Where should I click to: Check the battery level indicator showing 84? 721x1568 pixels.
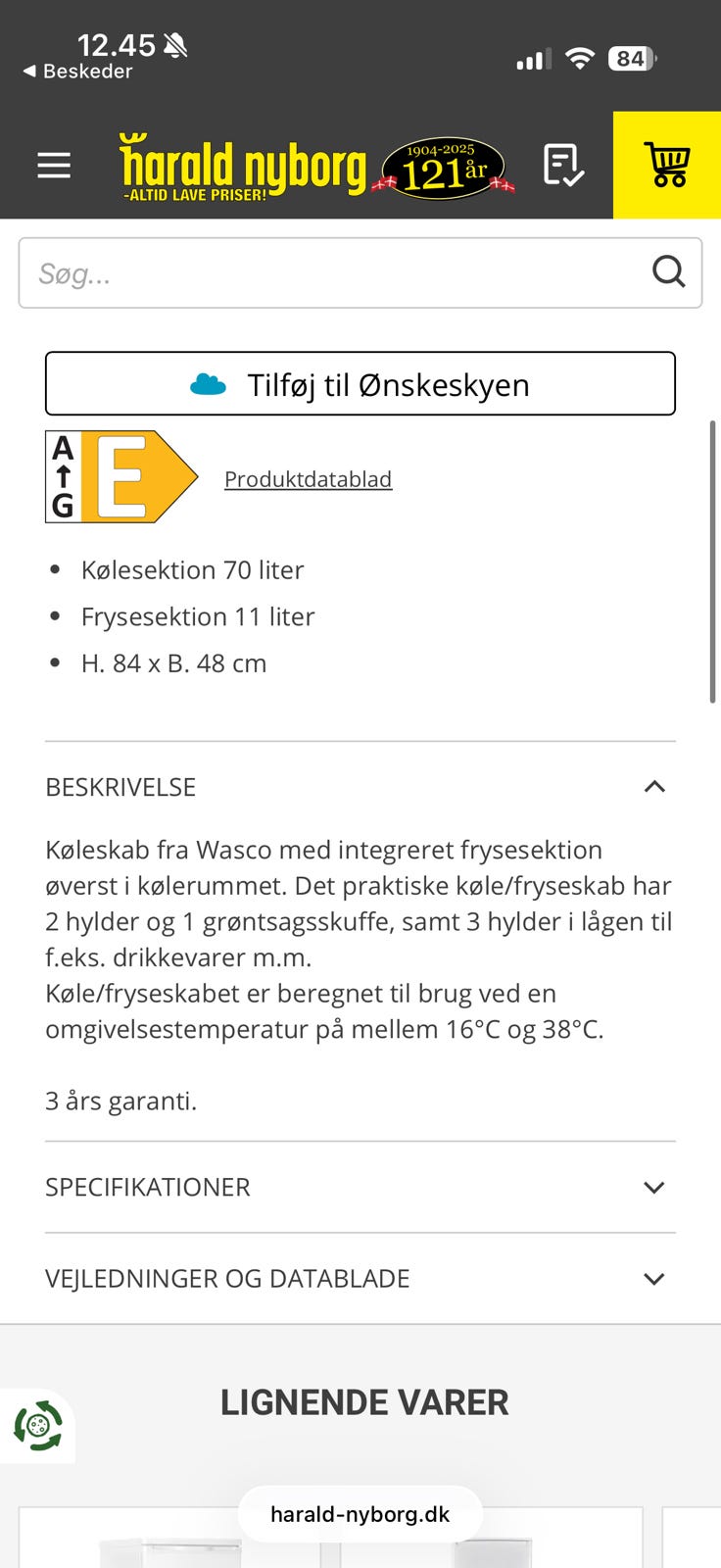632,59
